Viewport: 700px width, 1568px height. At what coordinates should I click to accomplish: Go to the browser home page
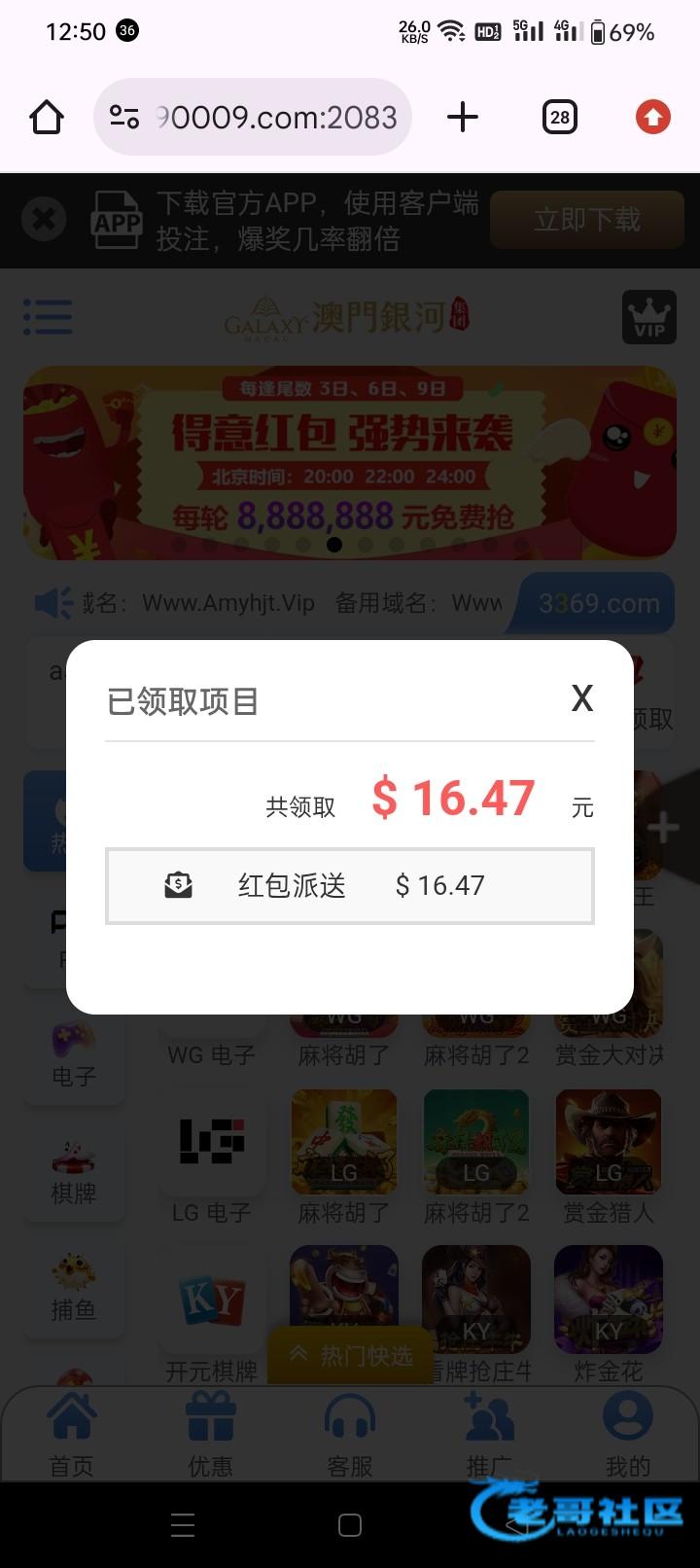coord(47,118)
